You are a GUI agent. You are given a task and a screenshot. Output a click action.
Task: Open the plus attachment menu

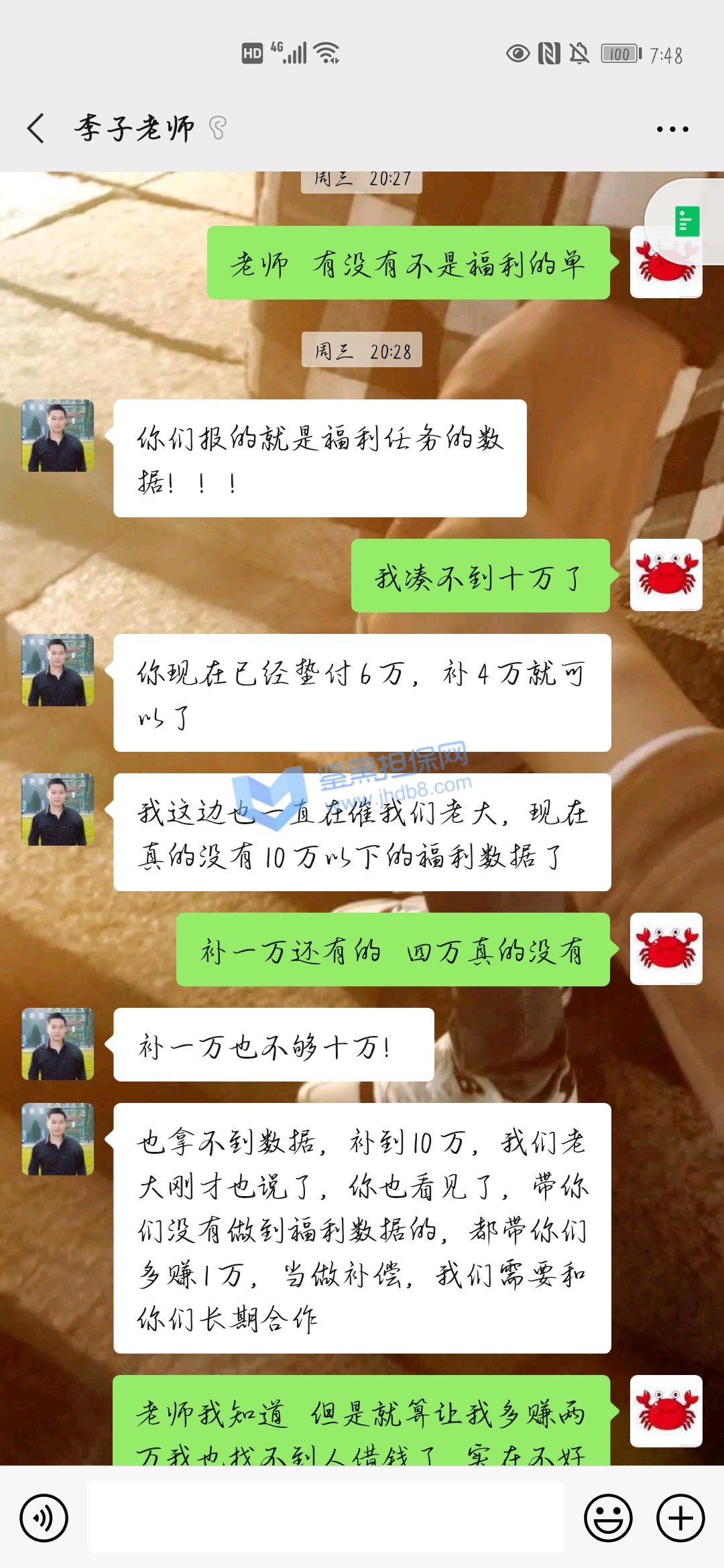[x=680, y=1518]
